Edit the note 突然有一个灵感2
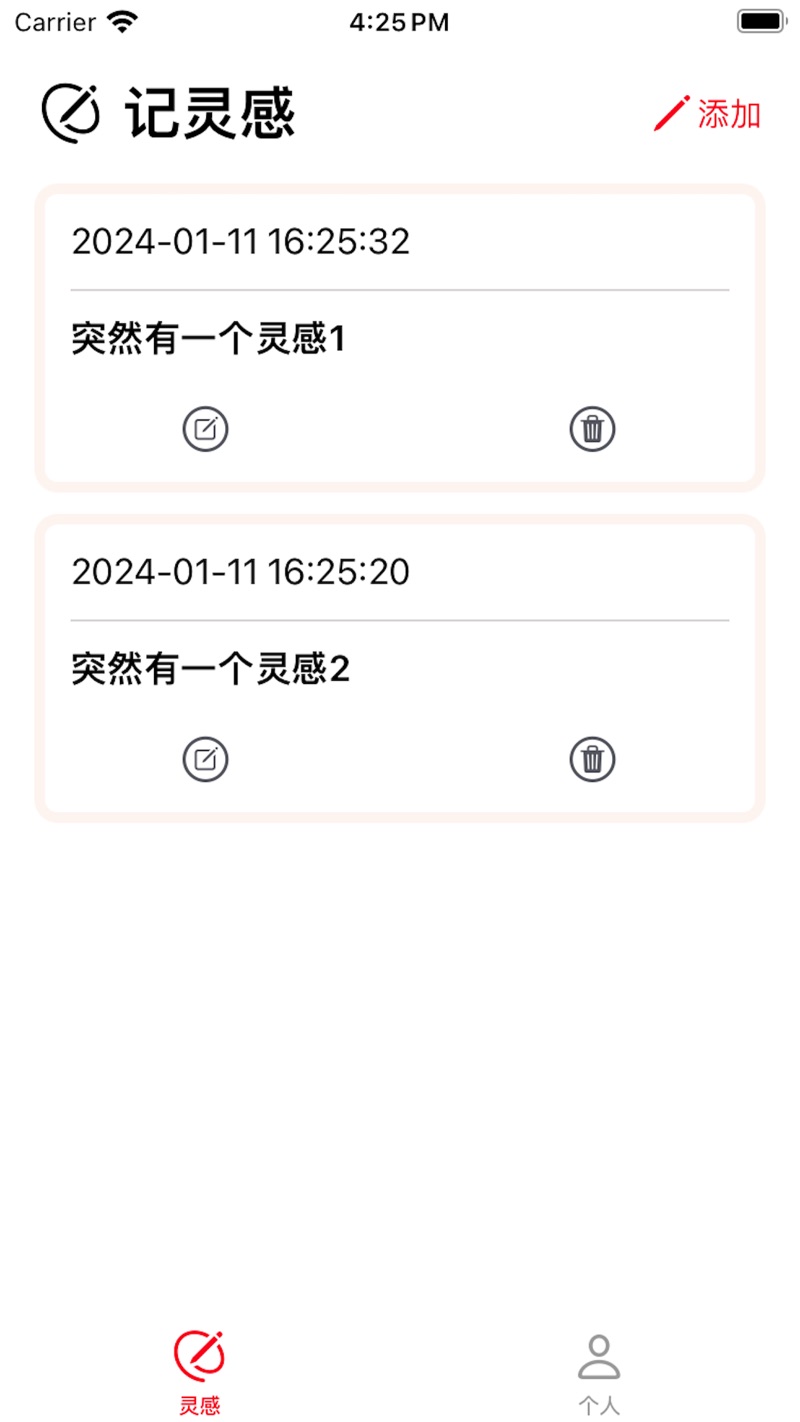 (x=206, y=759)
